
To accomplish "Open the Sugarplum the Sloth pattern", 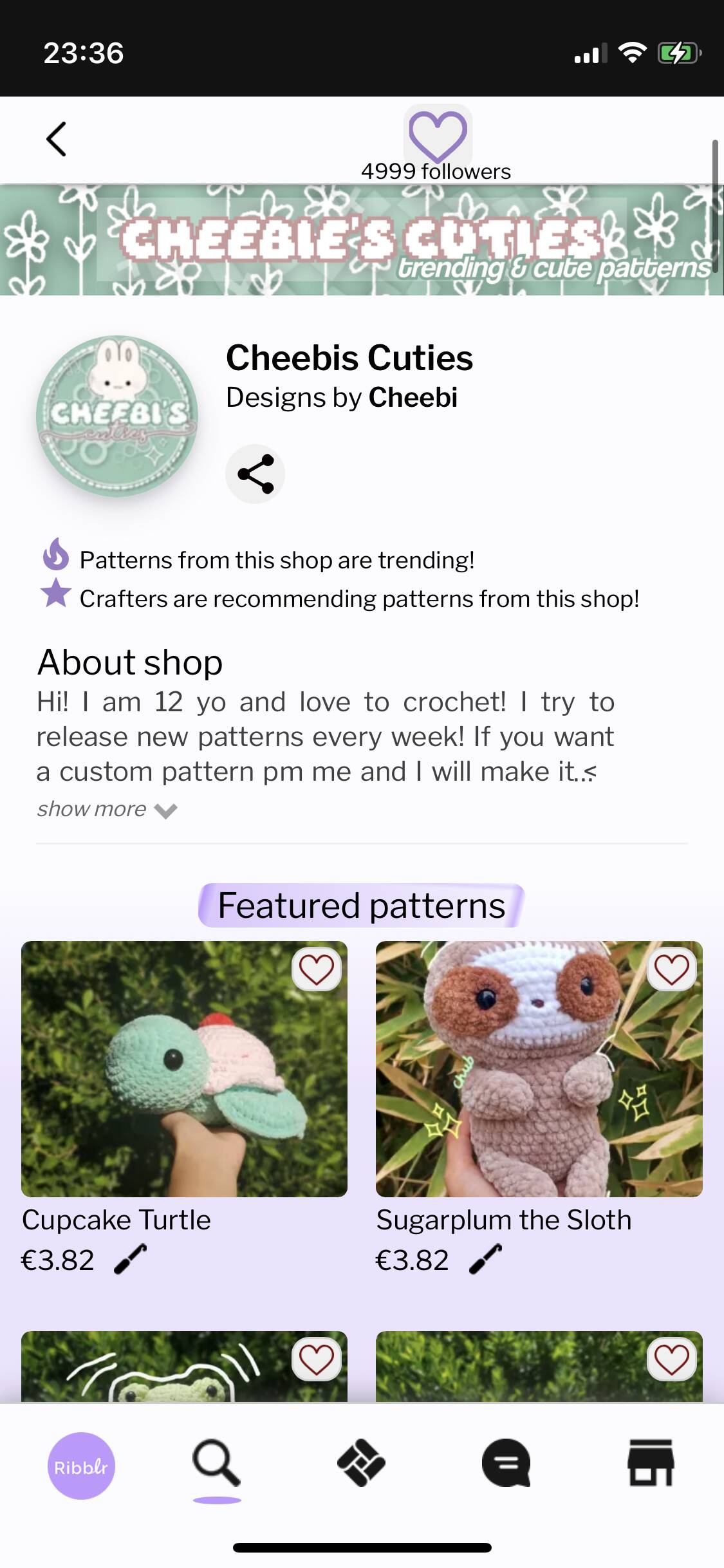I will (539, 1069).
